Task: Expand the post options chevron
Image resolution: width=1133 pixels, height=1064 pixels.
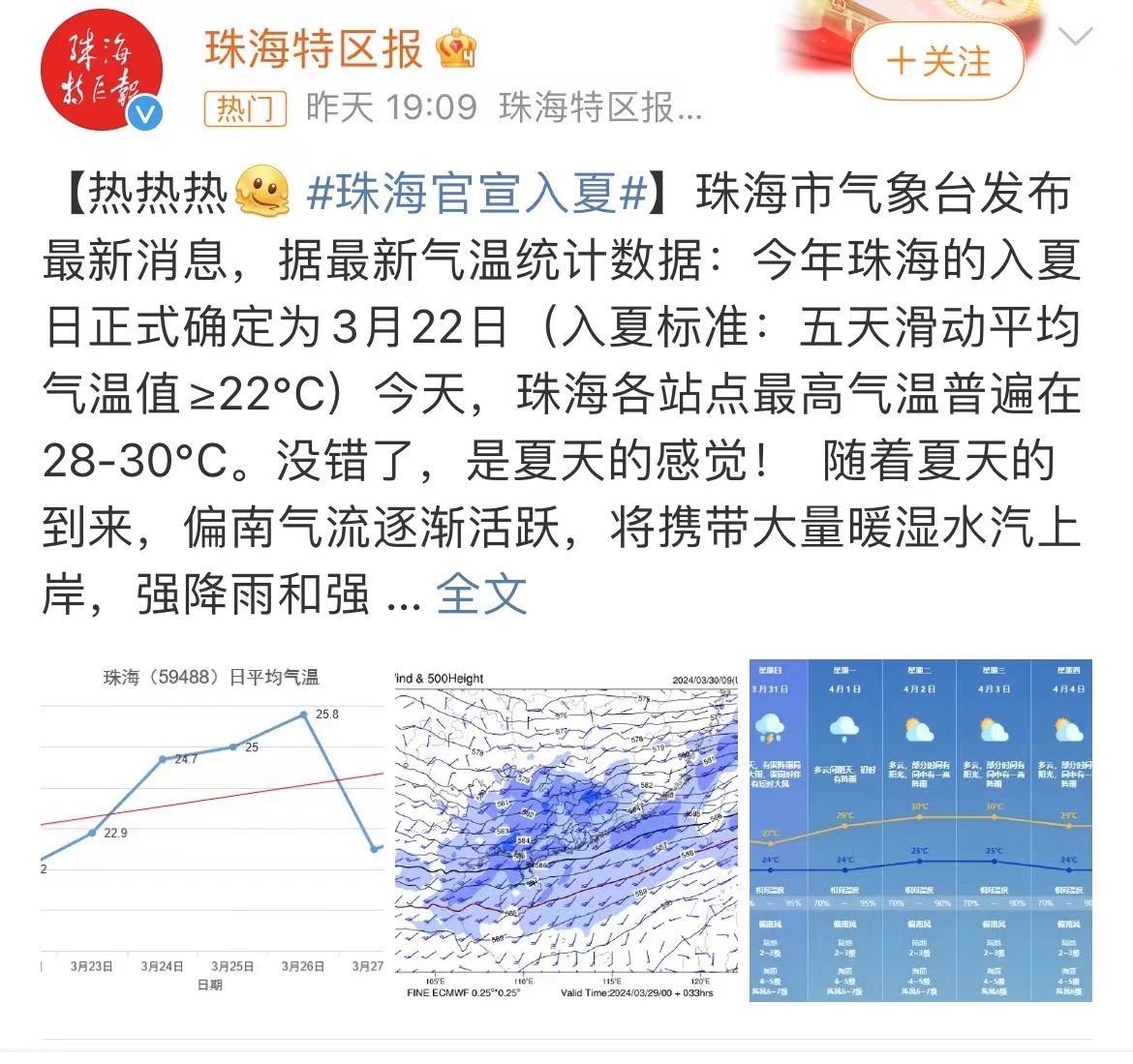Action: [1077, 39]
